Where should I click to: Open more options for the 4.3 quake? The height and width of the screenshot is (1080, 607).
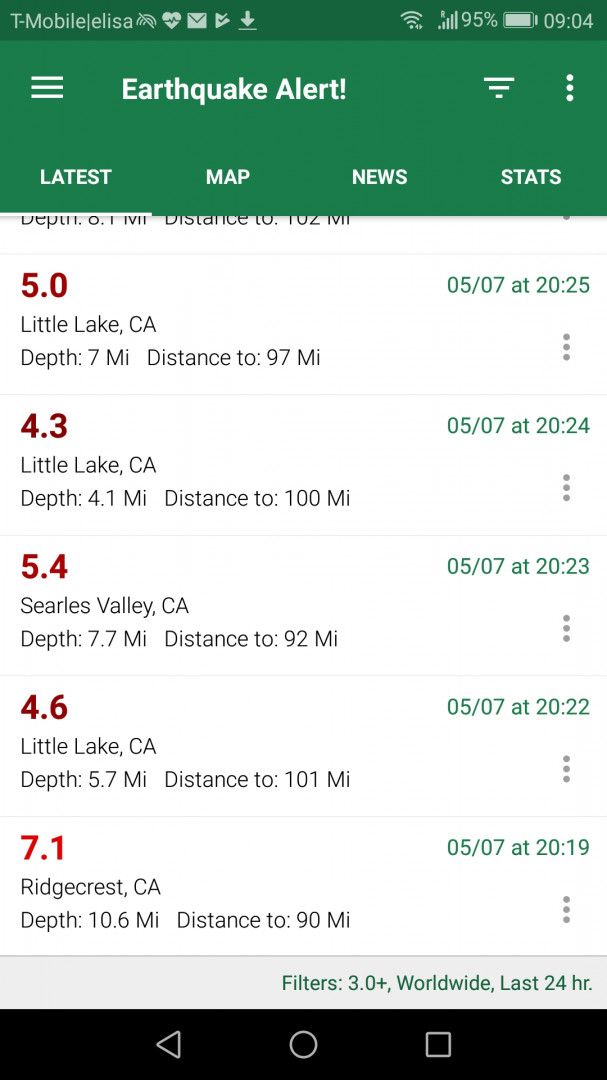coord(566,488)
